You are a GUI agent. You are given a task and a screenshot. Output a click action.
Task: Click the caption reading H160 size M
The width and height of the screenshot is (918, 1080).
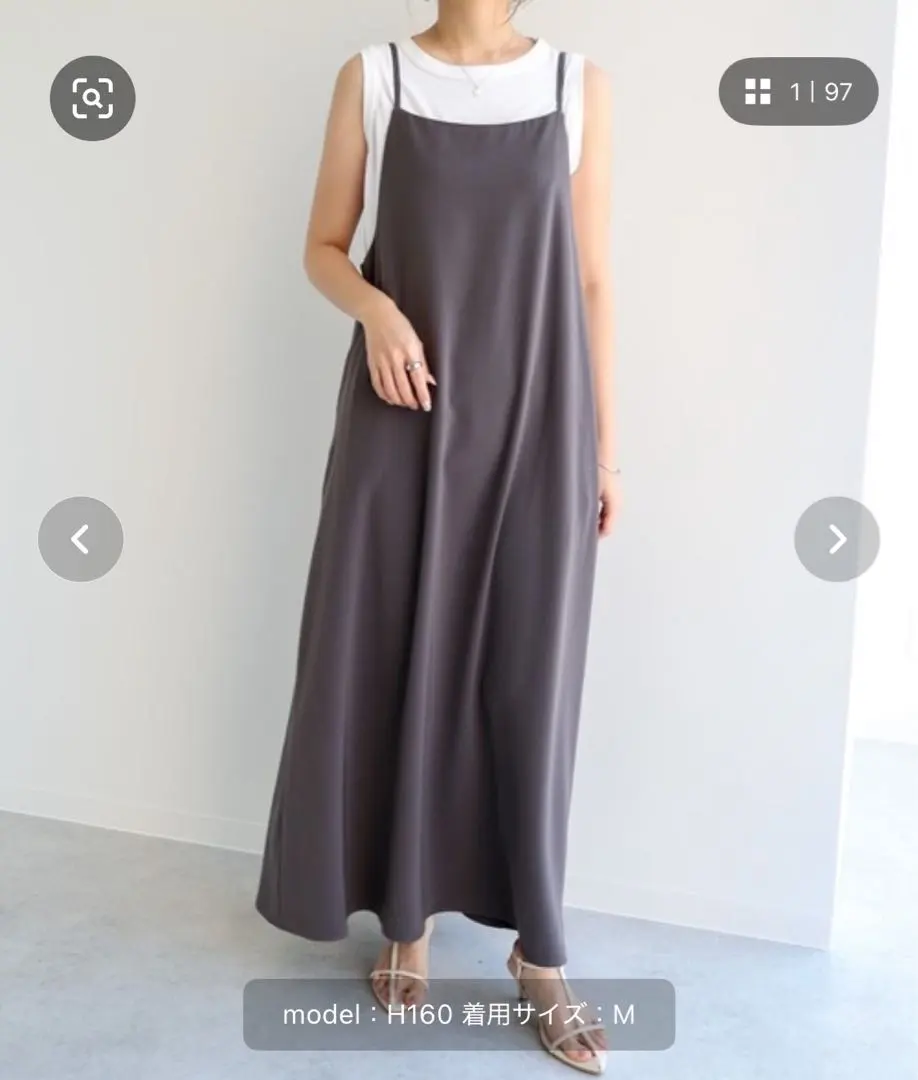[459, 1013]
